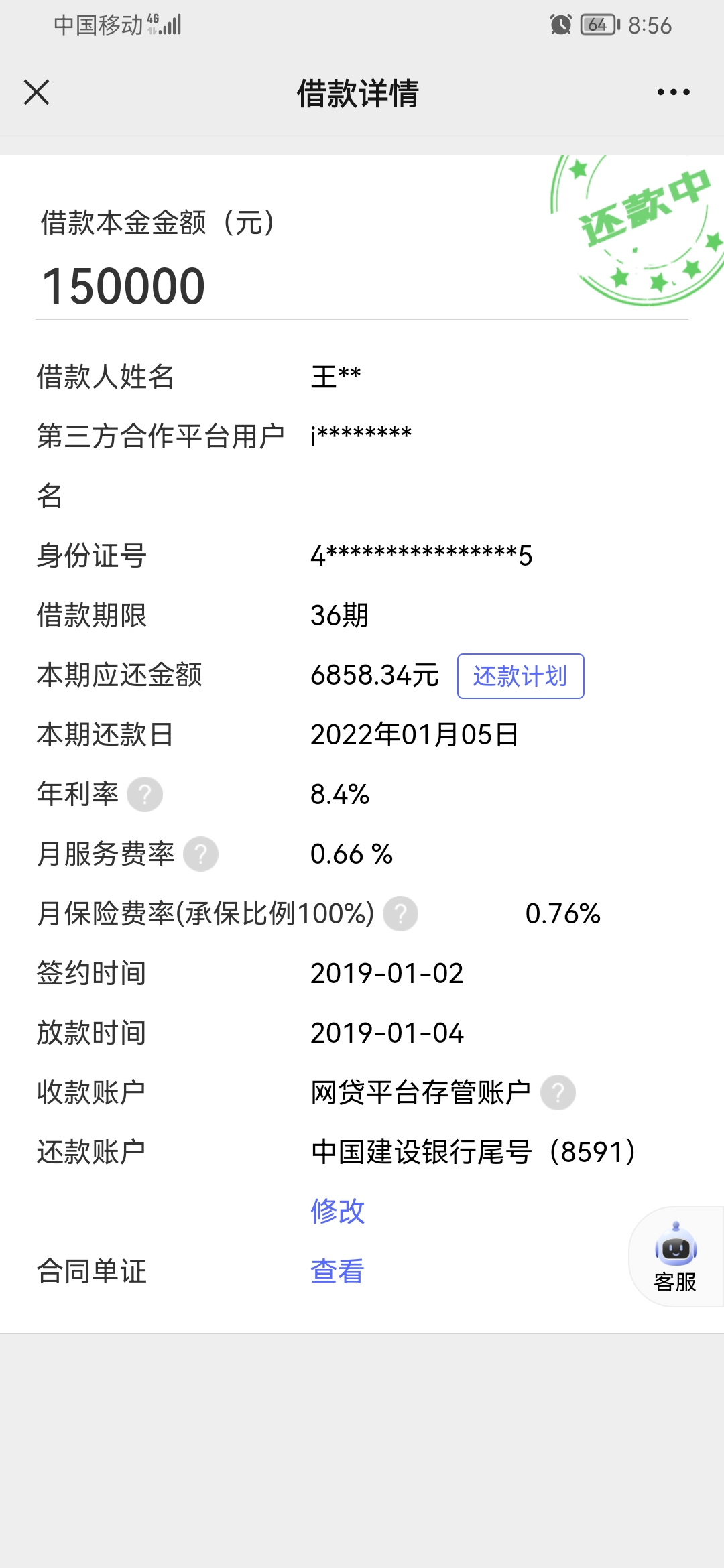
Task: Open the 还款计划 repayment plan
Action: [x=520, y=676]
